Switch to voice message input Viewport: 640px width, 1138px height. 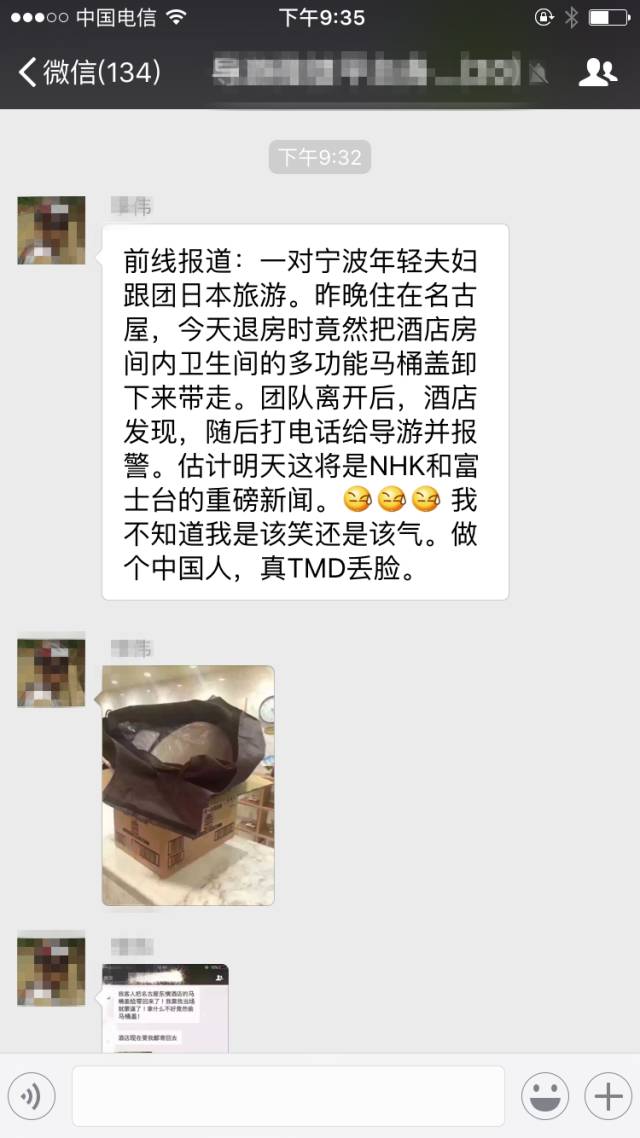pyautogui.click(x=34, y=1096)
